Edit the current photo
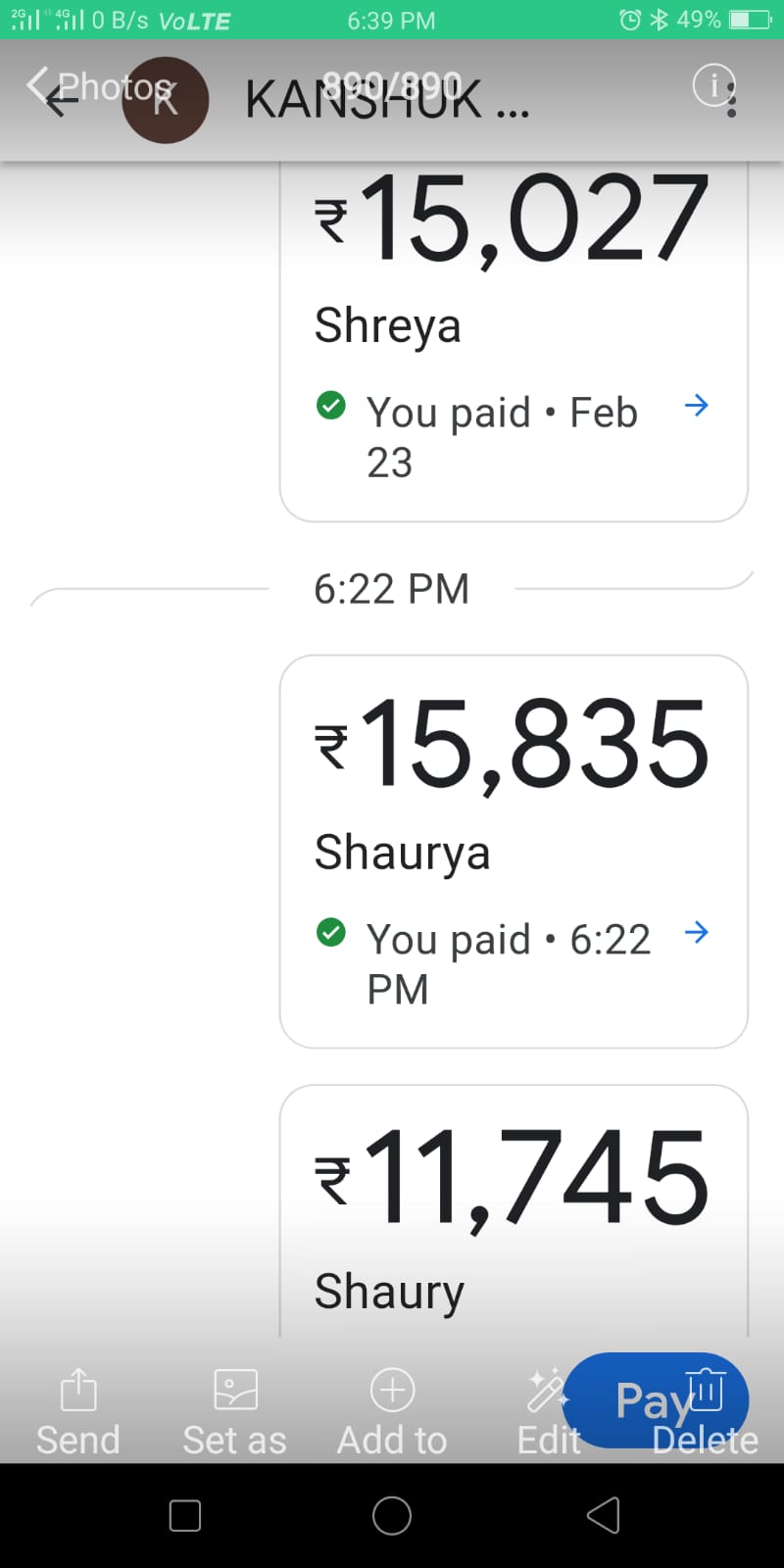 (547, 1411)
